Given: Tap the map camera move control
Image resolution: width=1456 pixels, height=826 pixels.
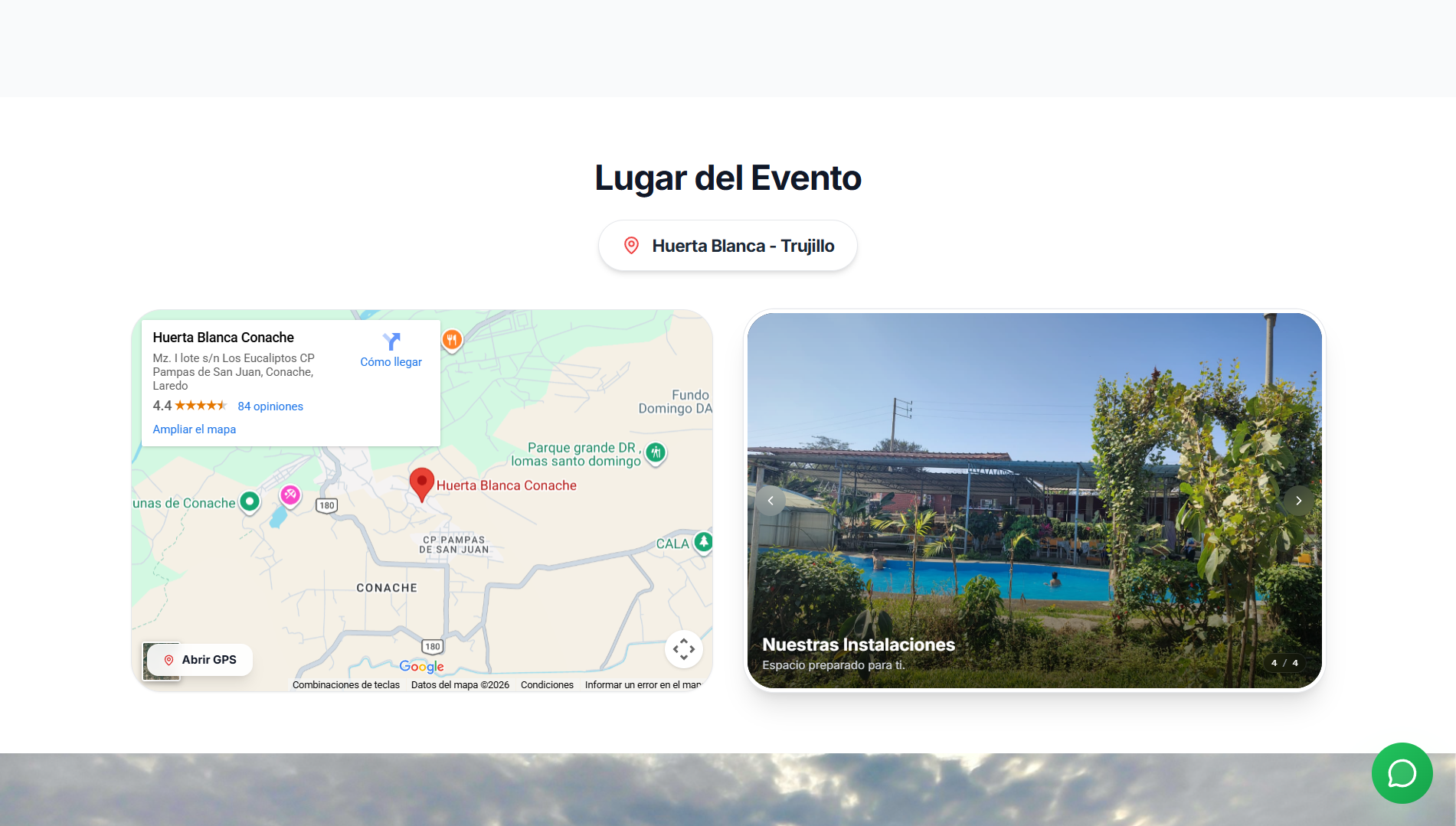Looking at the screenshot, I should 683,649.
